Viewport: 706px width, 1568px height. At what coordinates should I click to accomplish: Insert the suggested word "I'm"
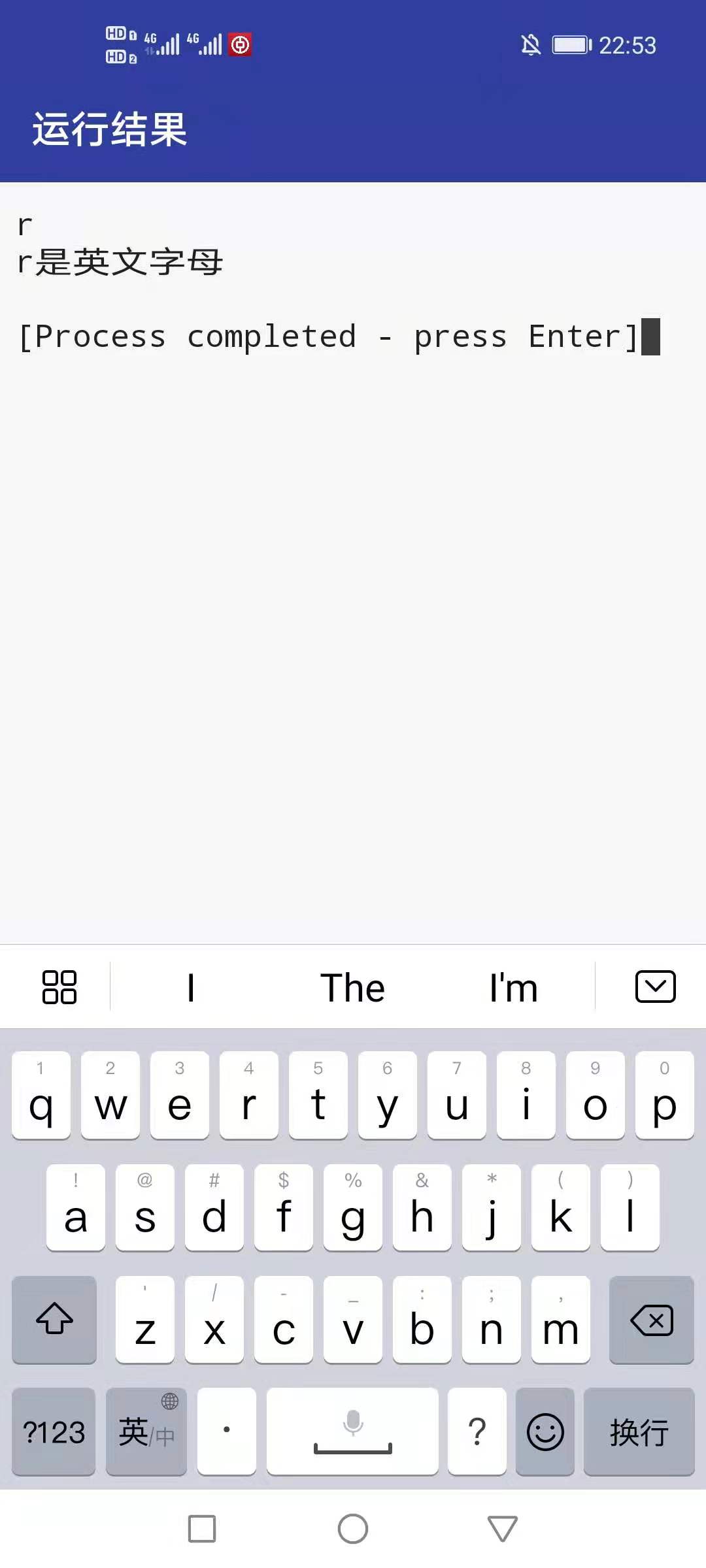point(513,987)
